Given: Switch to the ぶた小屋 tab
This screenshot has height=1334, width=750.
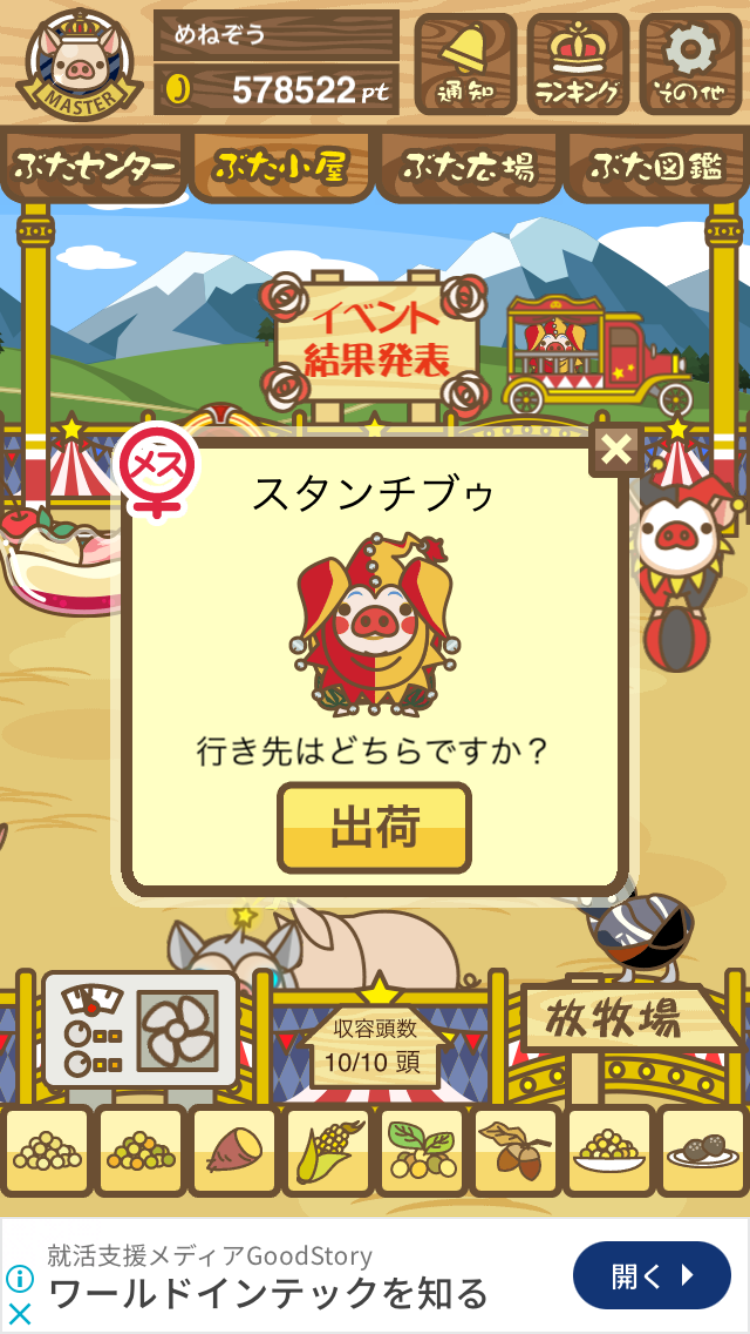Looking at the screenshot, I should coord(280,166).
